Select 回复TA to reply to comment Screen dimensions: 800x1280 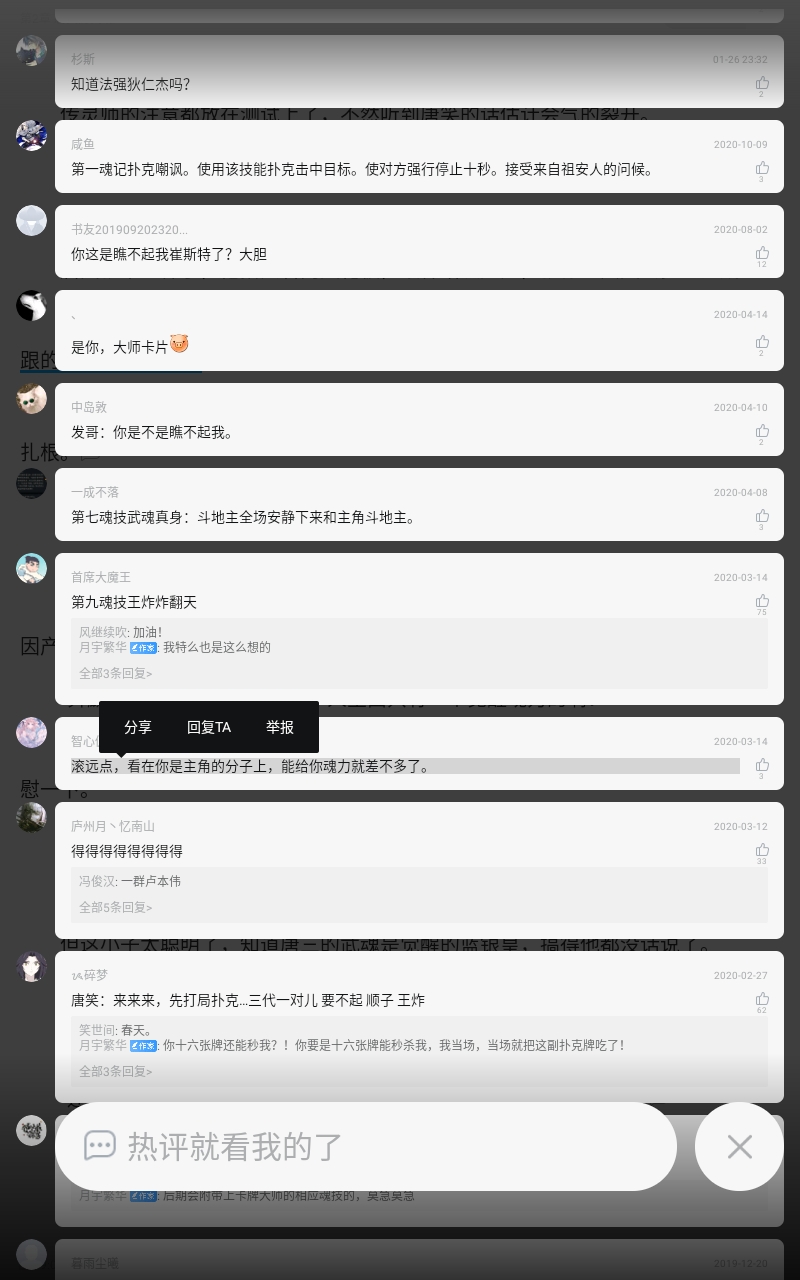[209, 727]
